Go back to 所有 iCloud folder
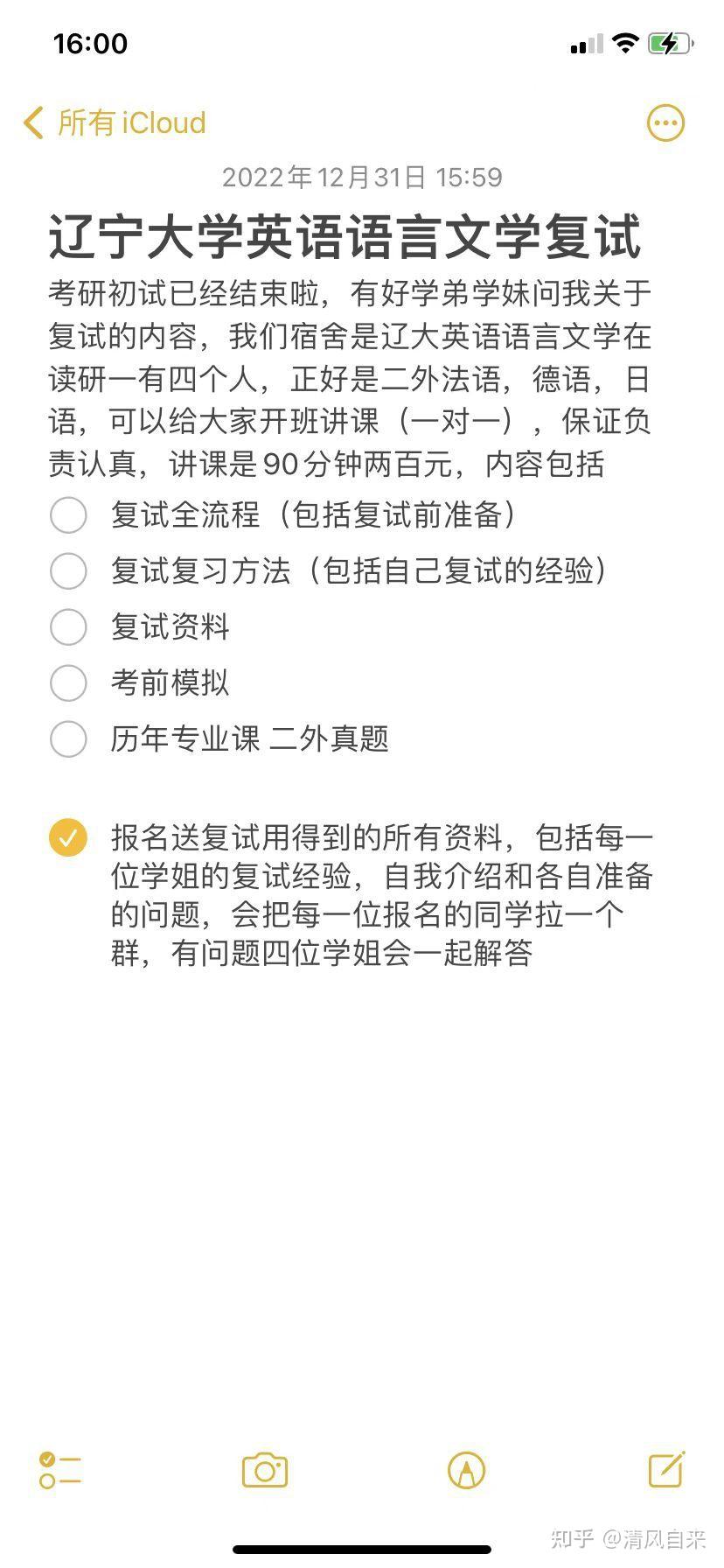Viewport: 724px width, 1568px height. [115, 122]
